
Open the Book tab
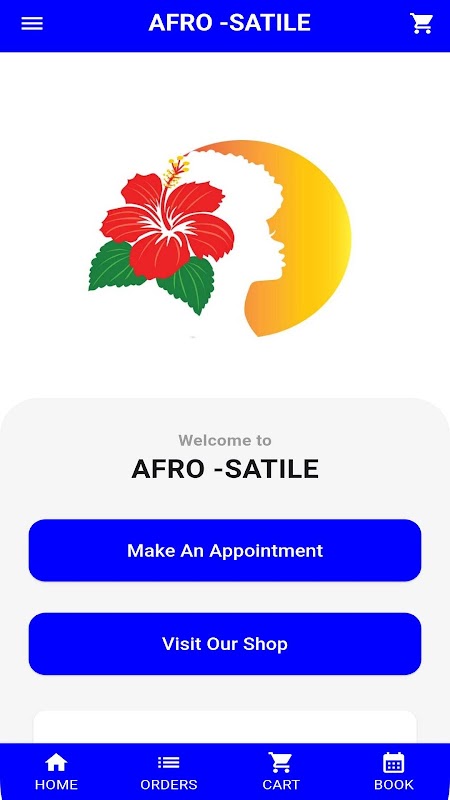pos(393,772)
